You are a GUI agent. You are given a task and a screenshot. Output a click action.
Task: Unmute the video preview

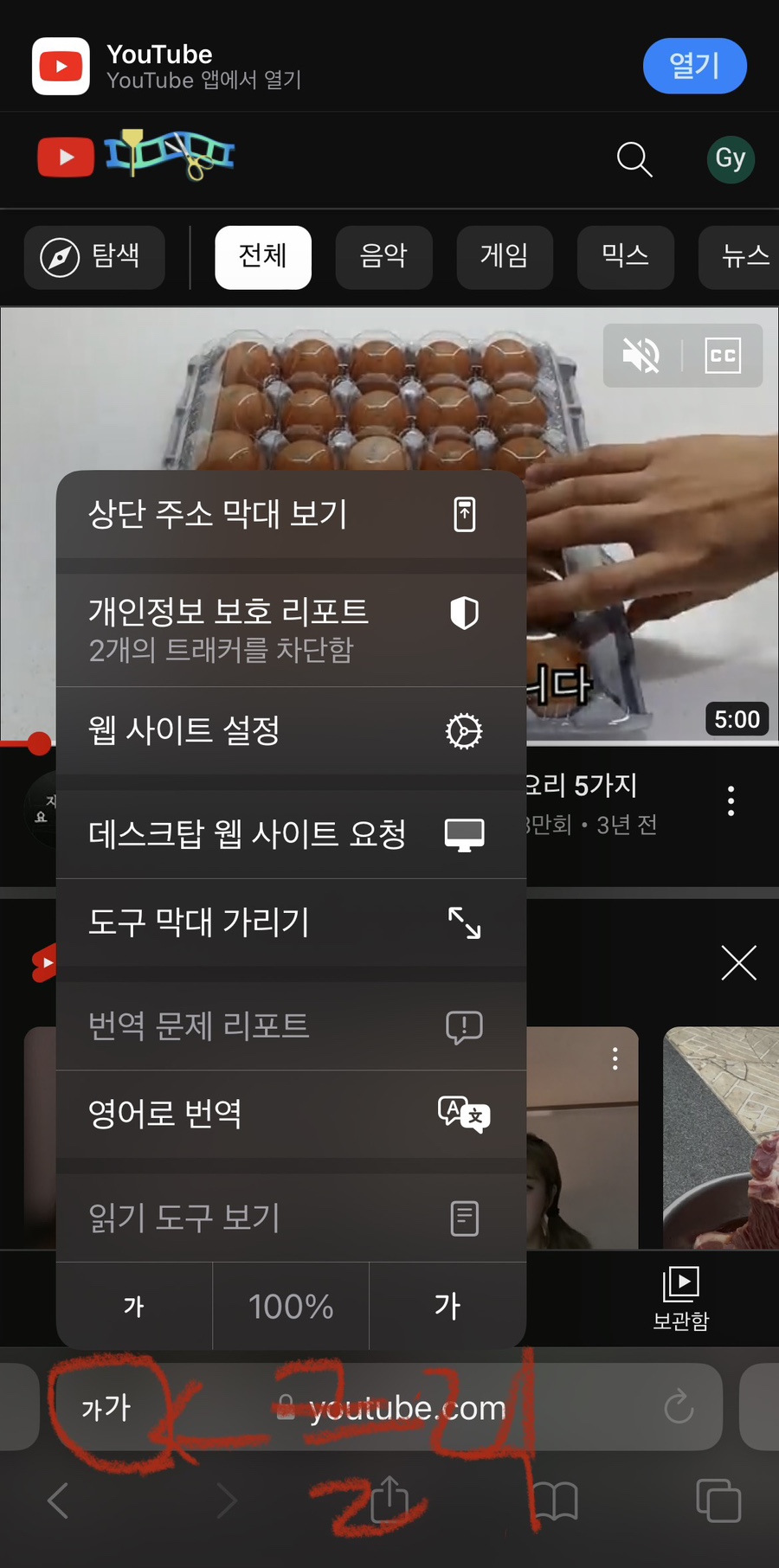point(641,356)
